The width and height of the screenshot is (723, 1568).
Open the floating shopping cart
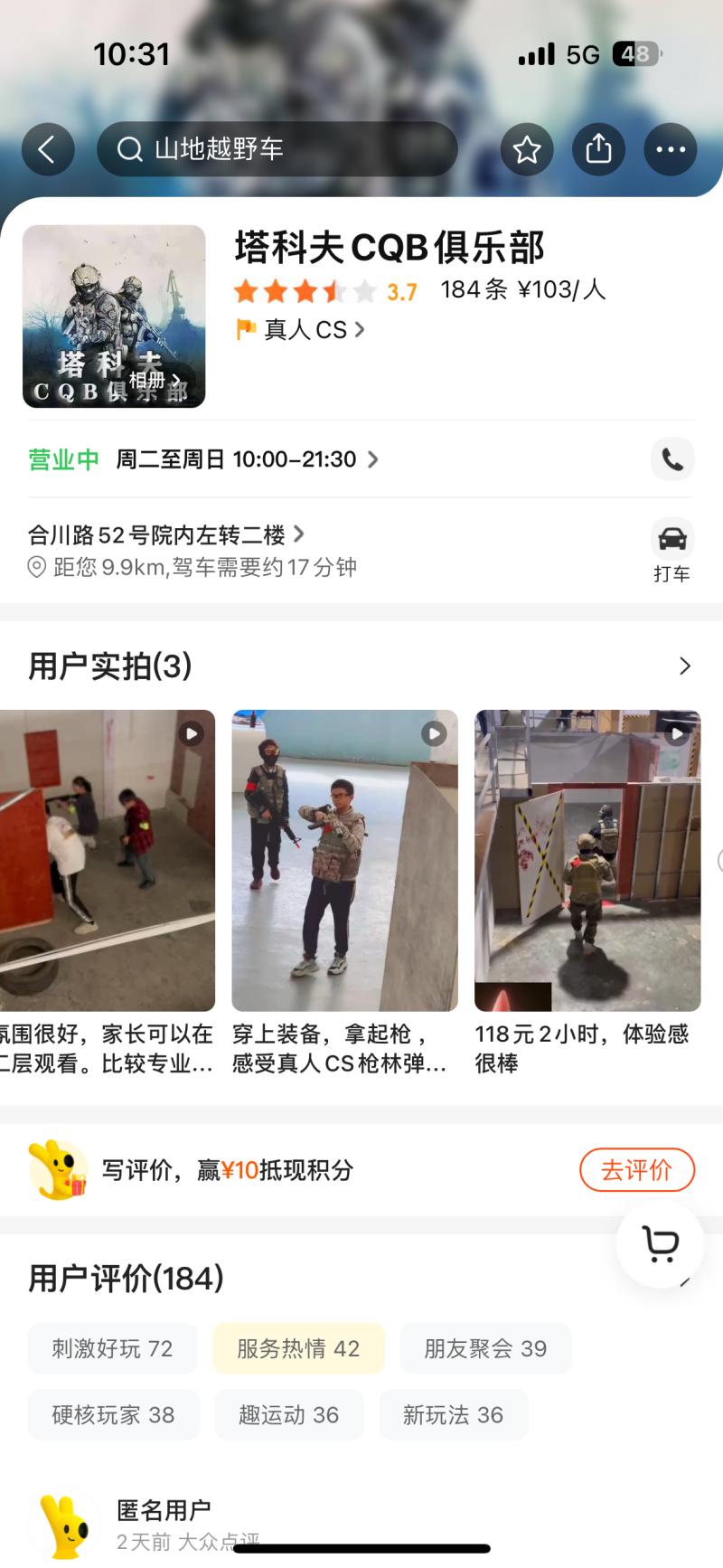(661, 1244)
